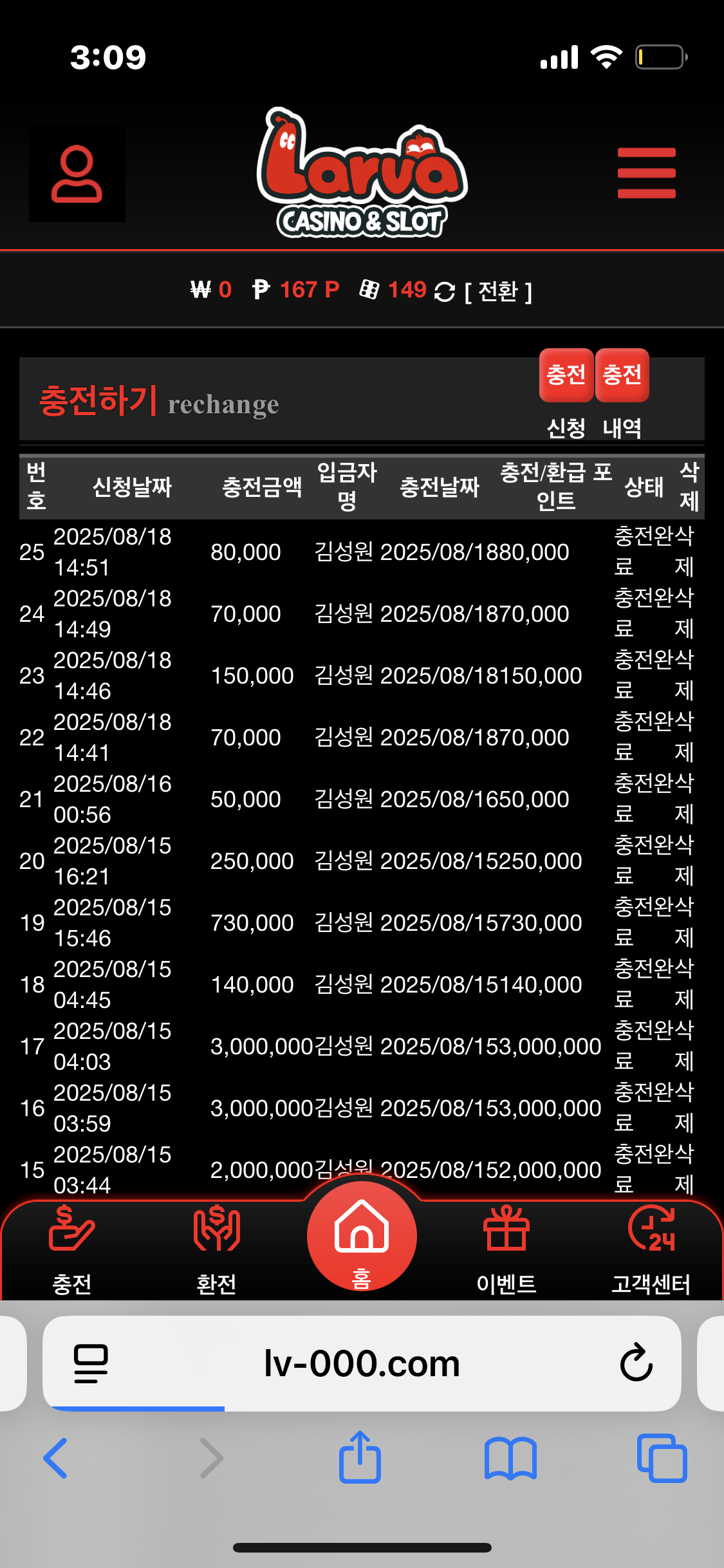Tap the 전환 convert link
The width and height of the screenshot is (724, 1568).
[498, 292]
